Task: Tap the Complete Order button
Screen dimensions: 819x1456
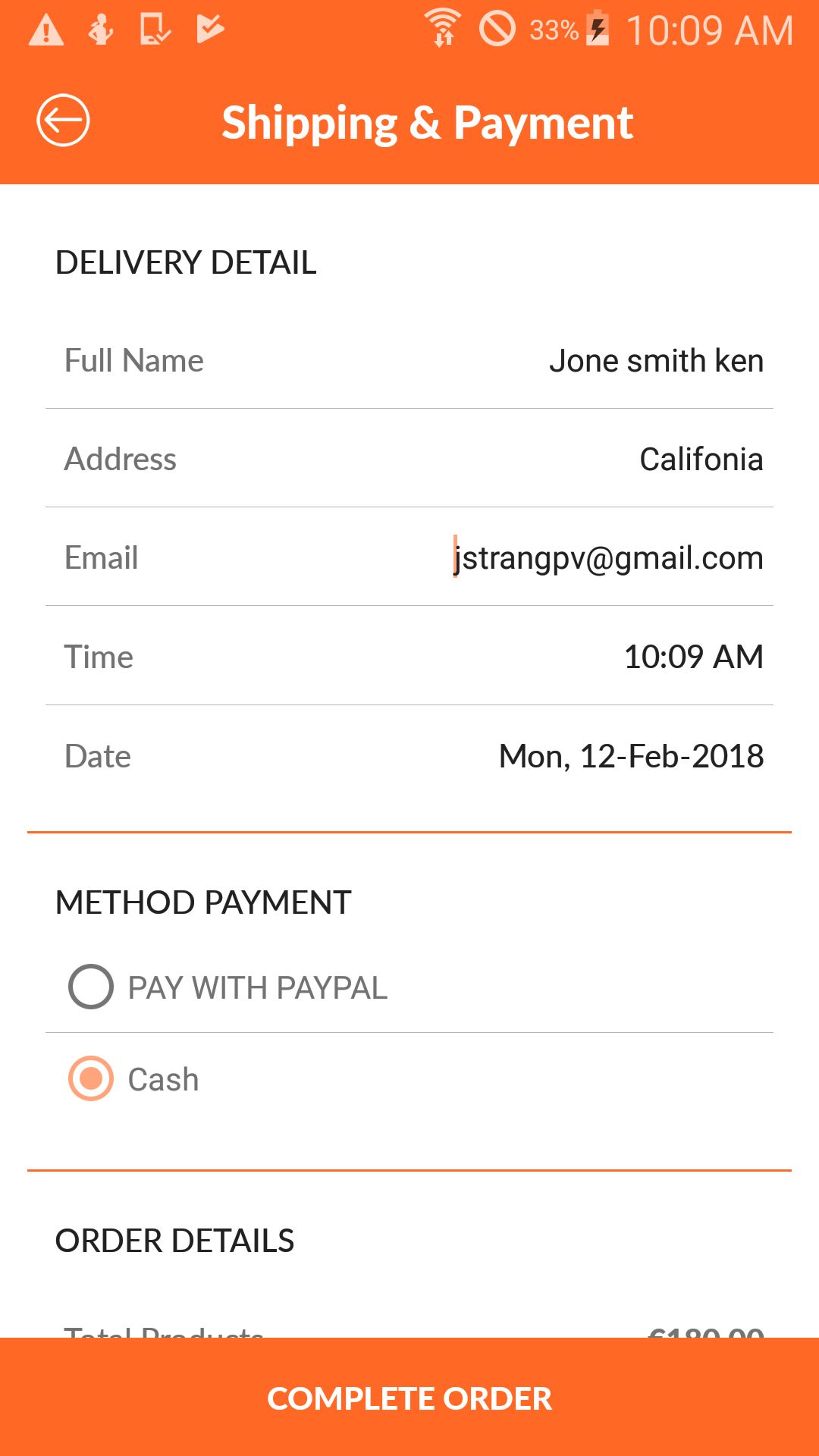Action: click(409, 1398)
